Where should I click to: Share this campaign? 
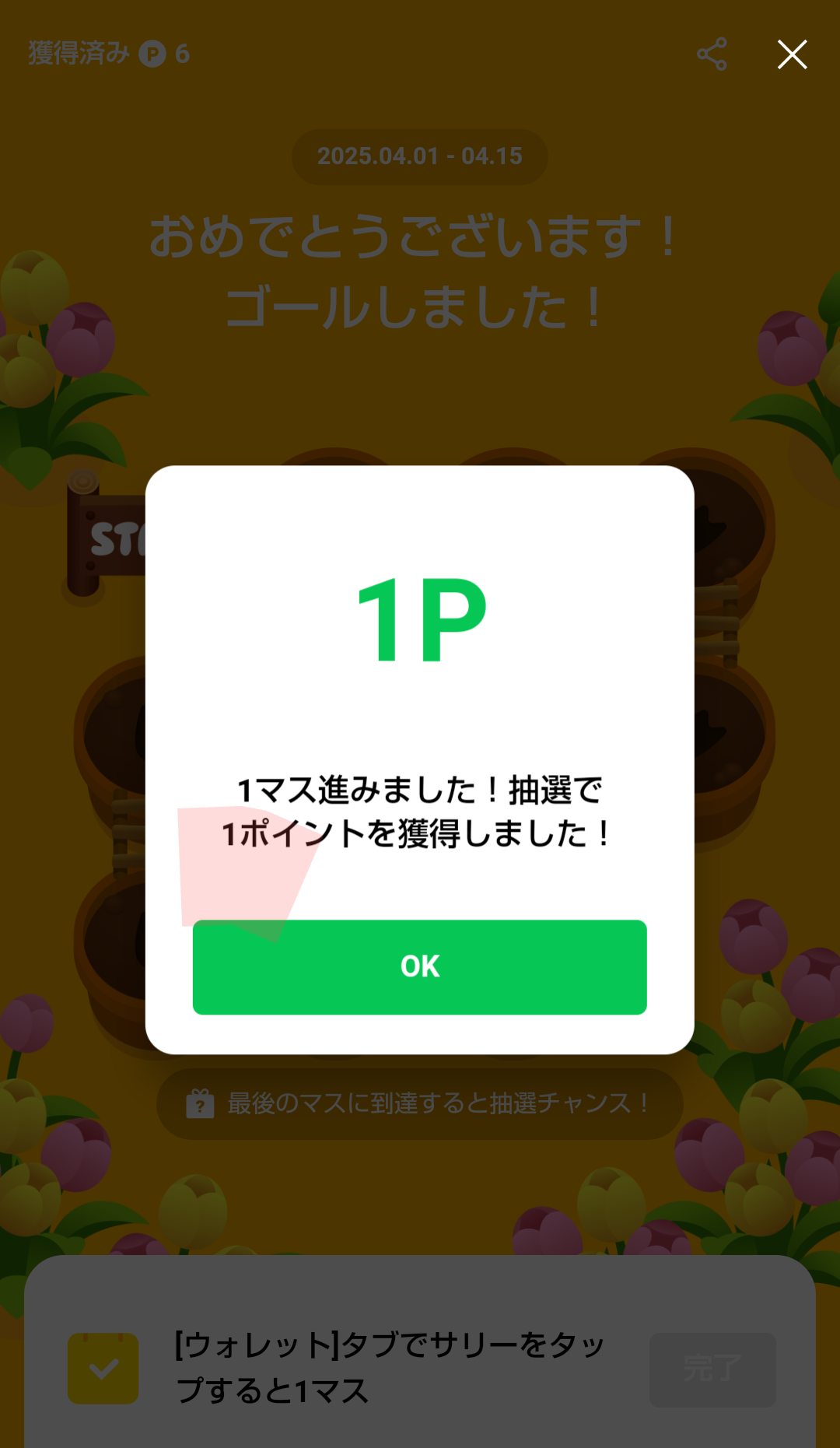(x=712, y=54)
